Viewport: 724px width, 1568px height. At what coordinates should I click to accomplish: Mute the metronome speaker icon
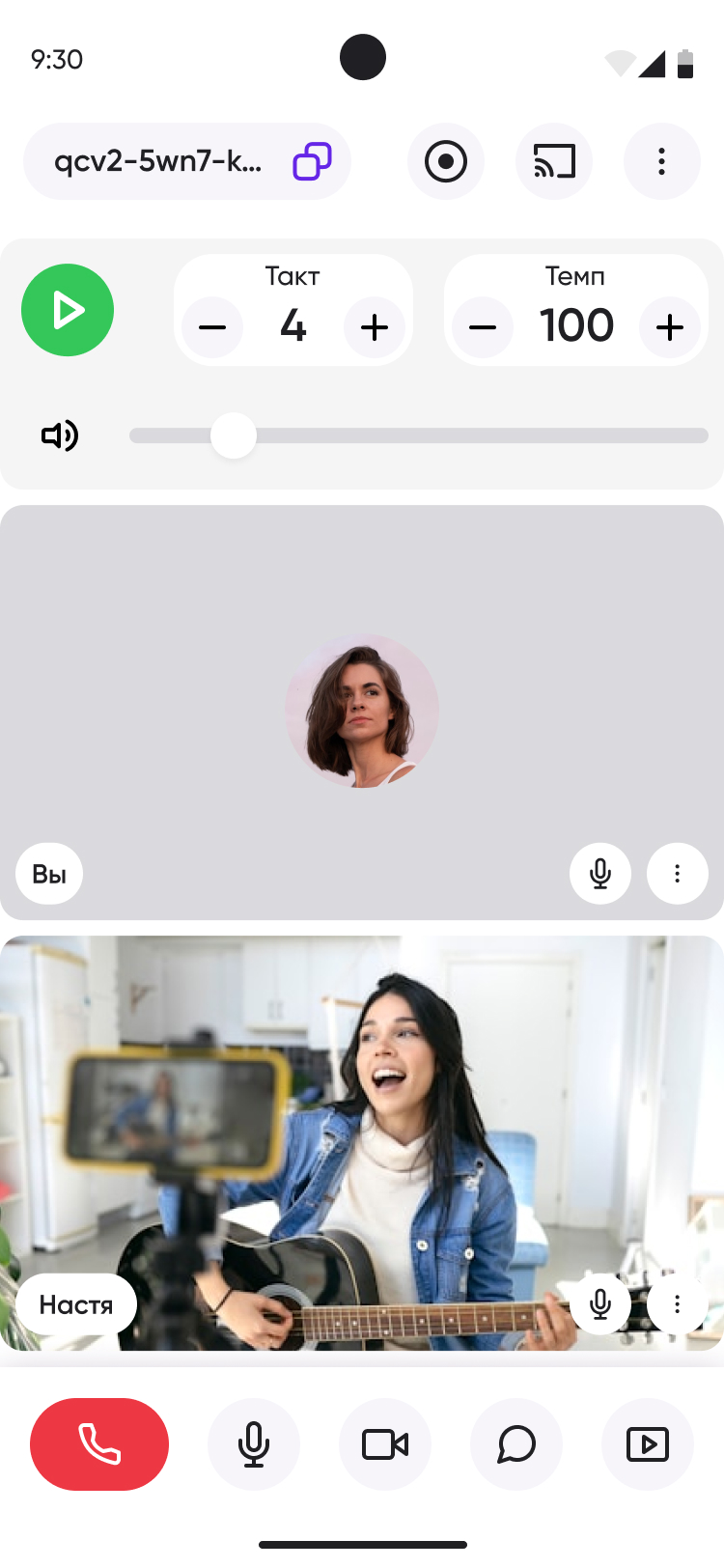tap(60, 435)
